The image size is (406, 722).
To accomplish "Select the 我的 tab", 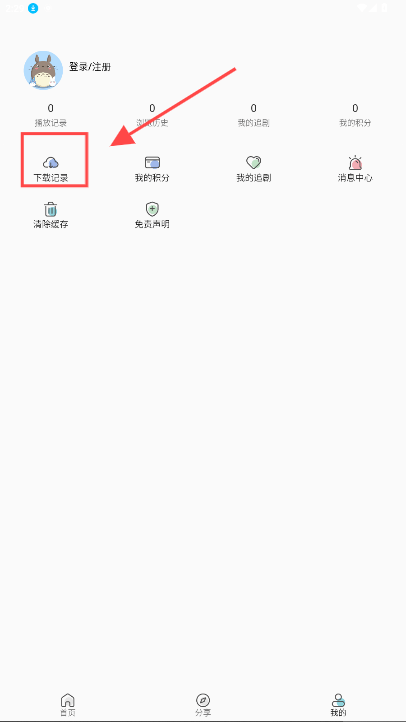I will (338, 705).
